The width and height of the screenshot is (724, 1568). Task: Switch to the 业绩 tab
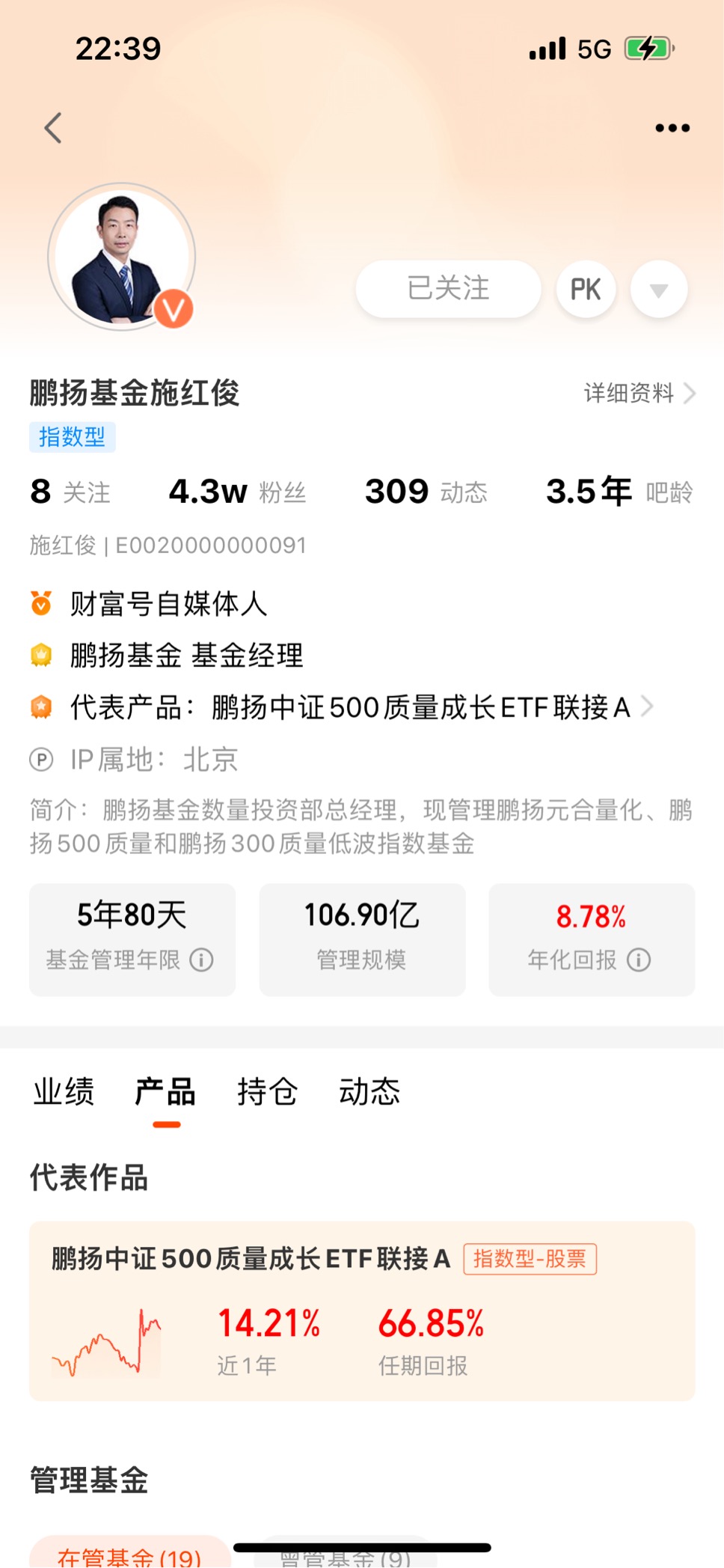click(62, 1092)
